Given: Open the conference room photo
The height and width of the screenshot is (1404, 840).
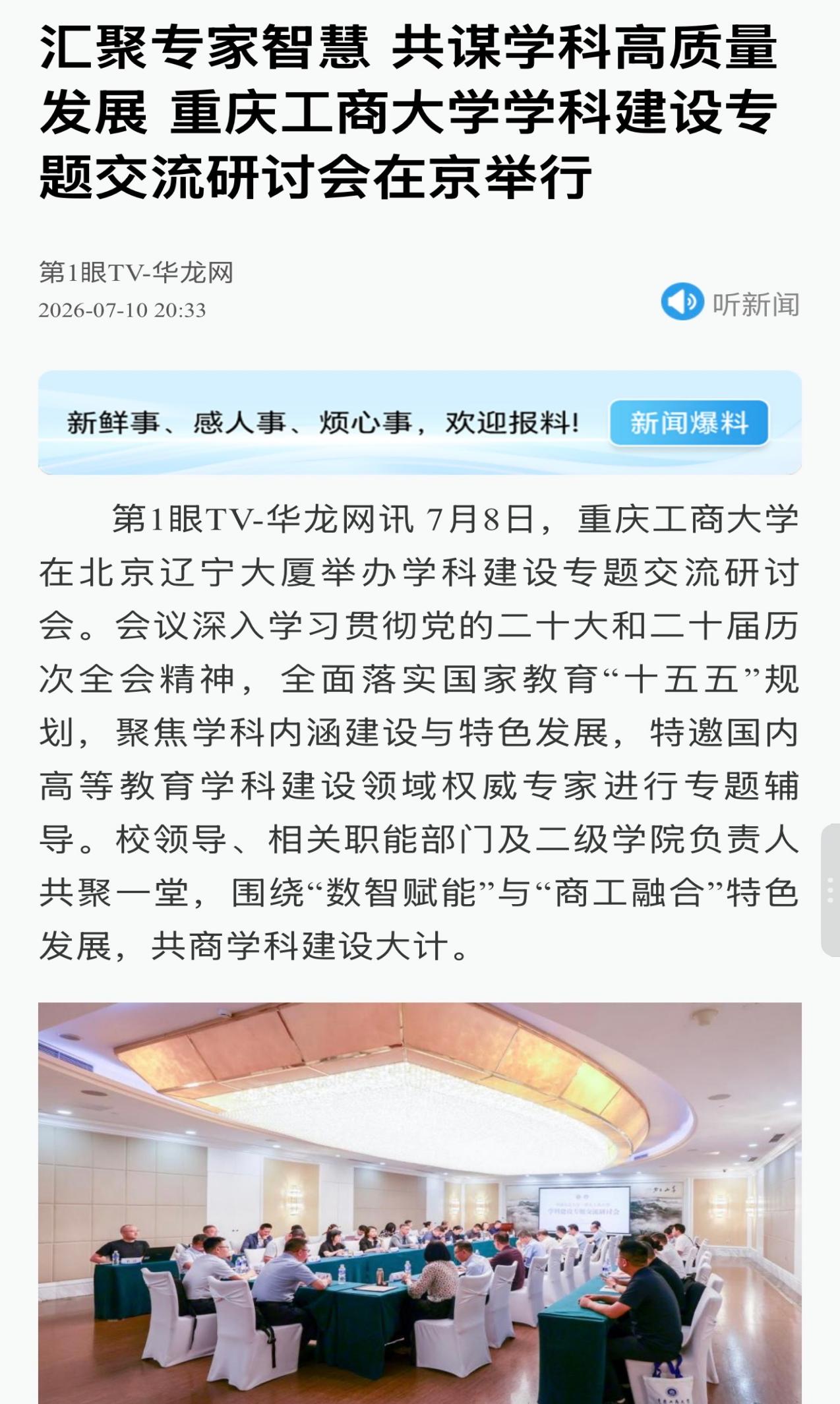Looking at the screenshot, I should click(420, 1204).
